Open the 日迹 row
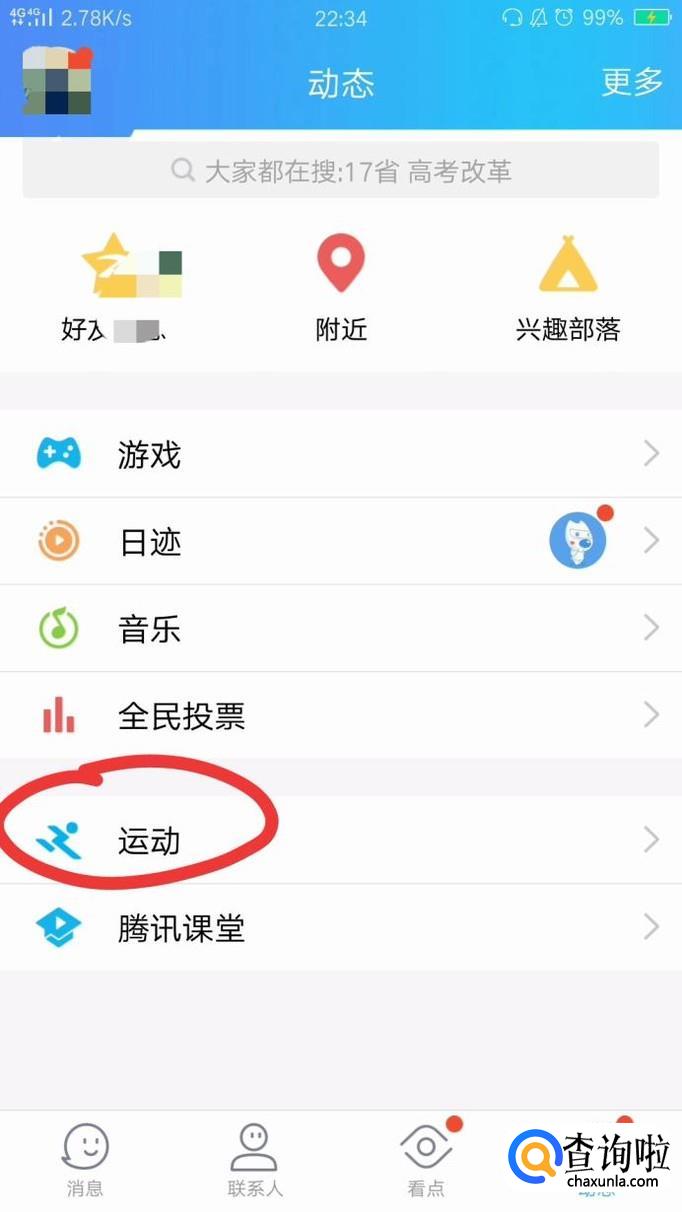 pyautogui.click(x=340, y=542)
